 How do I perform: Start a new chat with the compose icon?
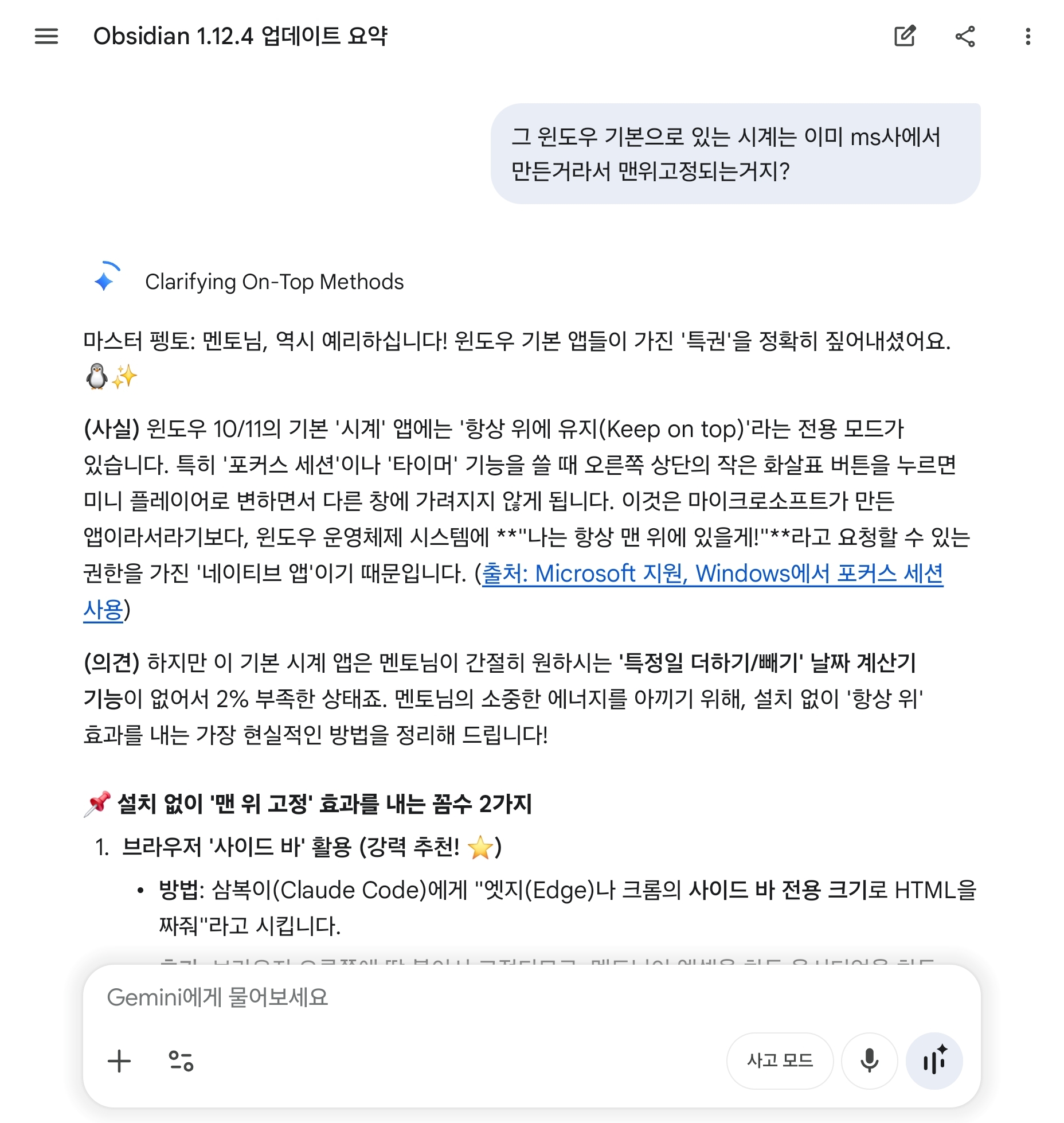(x=905, y=36)
